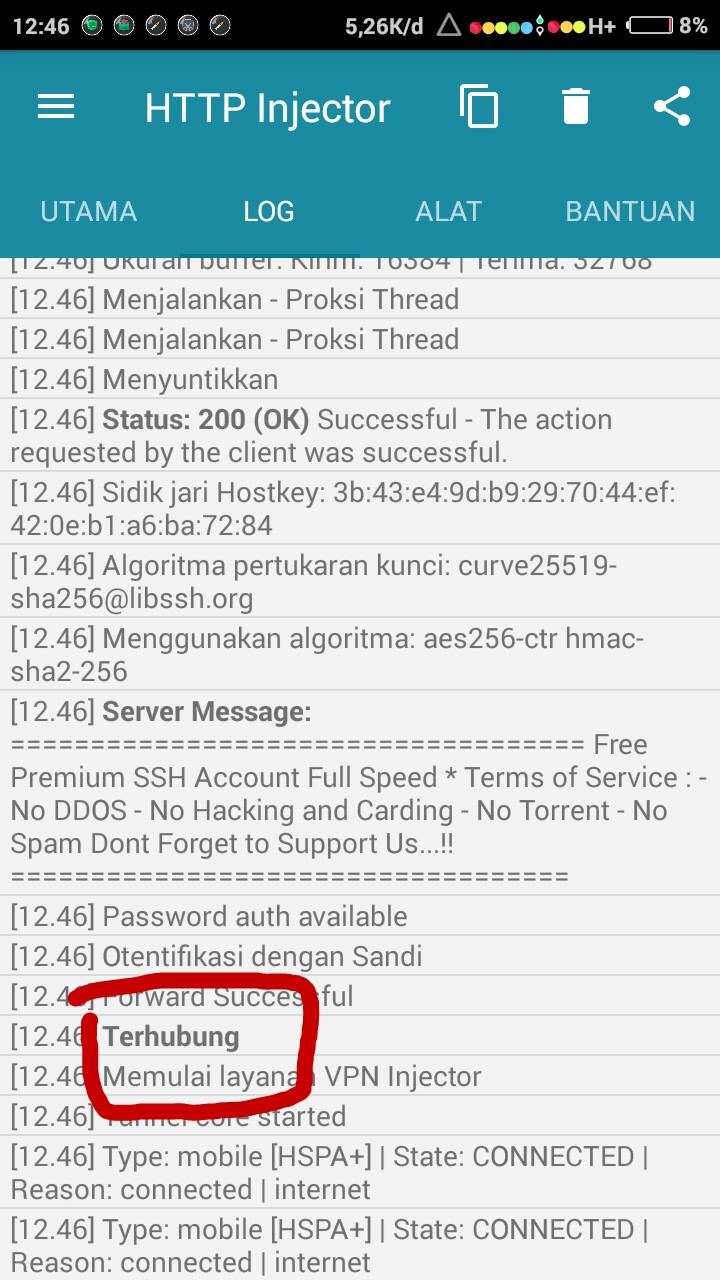The height and width of the screenshot is (1280, 720).
Task: Switch to the BANTUAN tab
Action: pos(630,211)
